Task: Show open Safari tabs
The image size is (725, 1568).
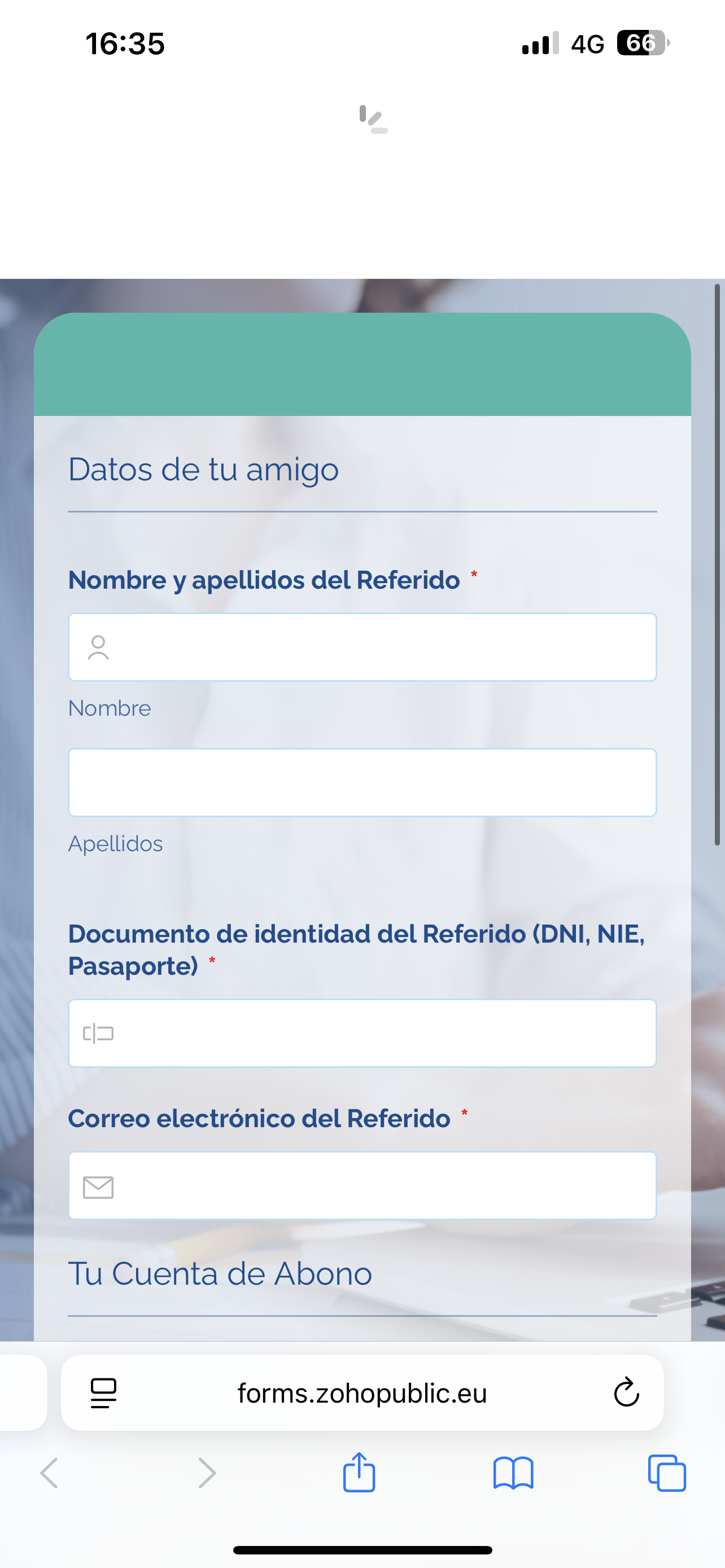Action: [x=667, y=1474]
